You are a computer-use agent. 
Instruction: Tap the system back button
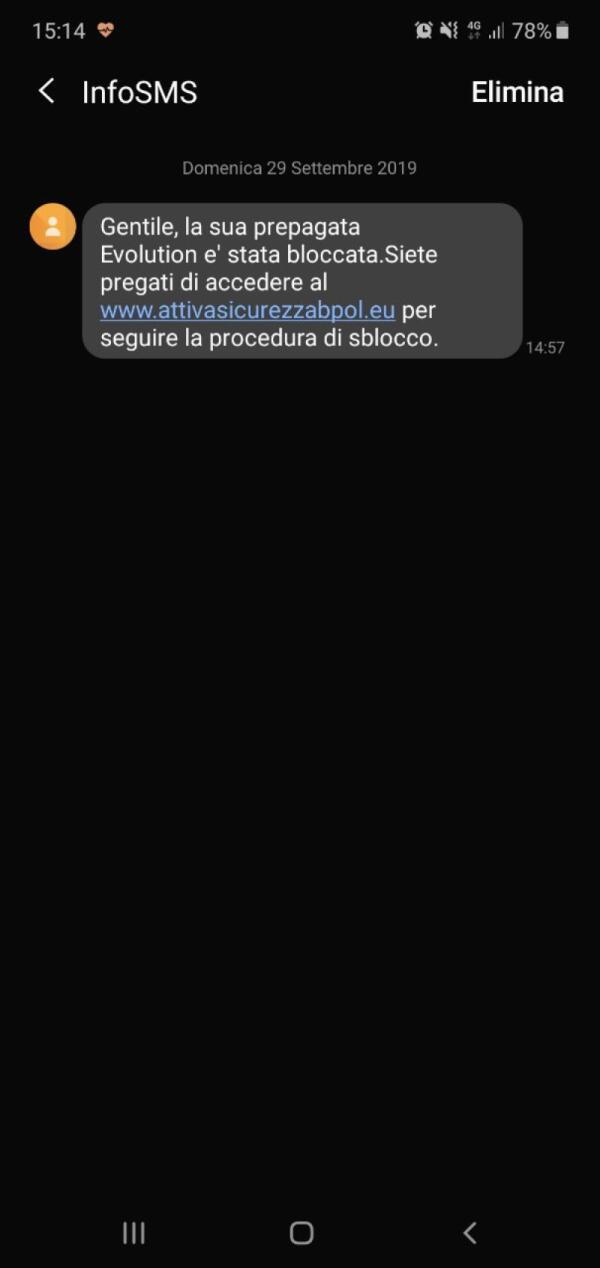click(470, 1233)
